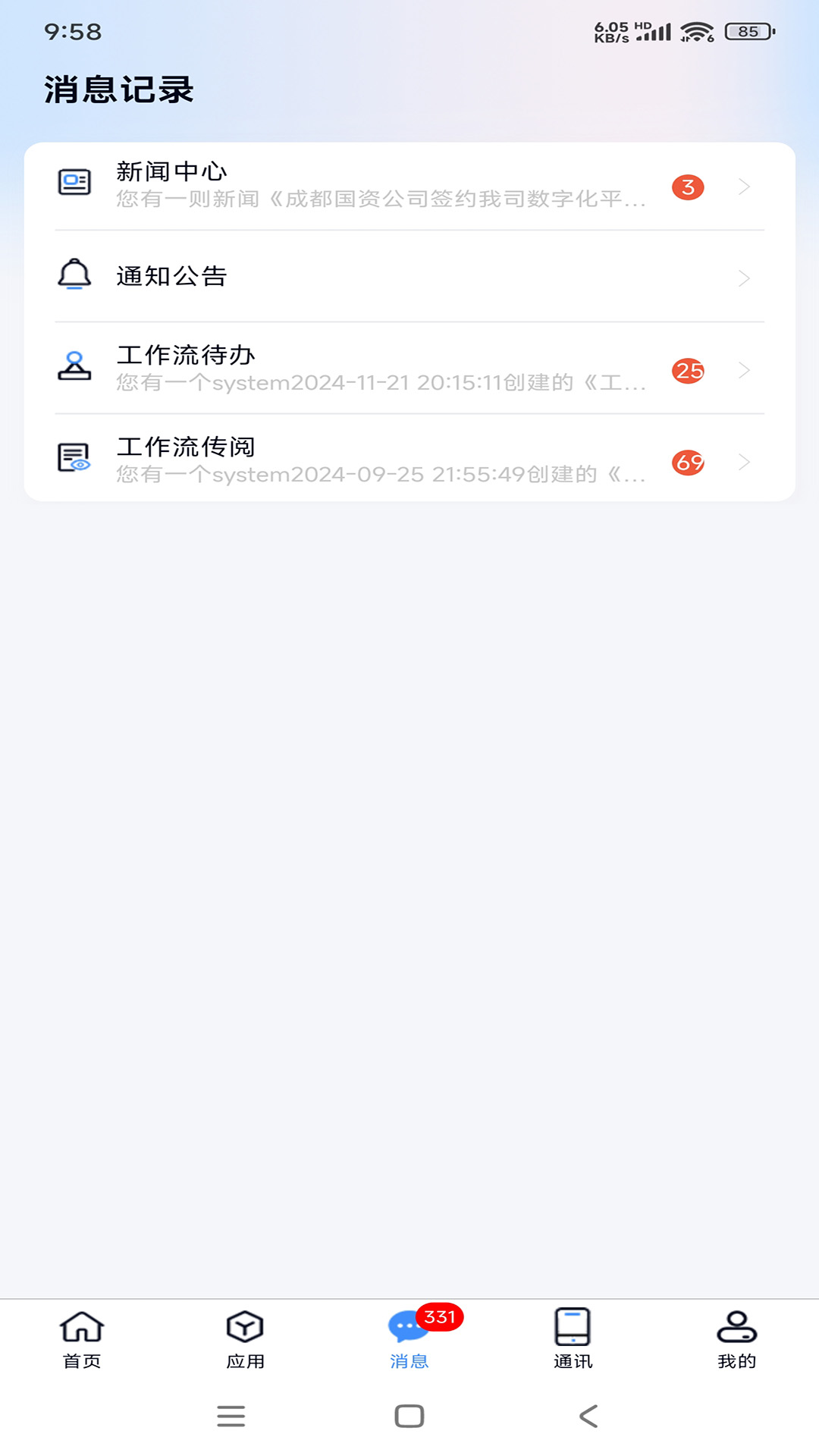Screen dimensions: 819x1456
Task: Go to the 通讯 tab
Action: [573, 1340]
